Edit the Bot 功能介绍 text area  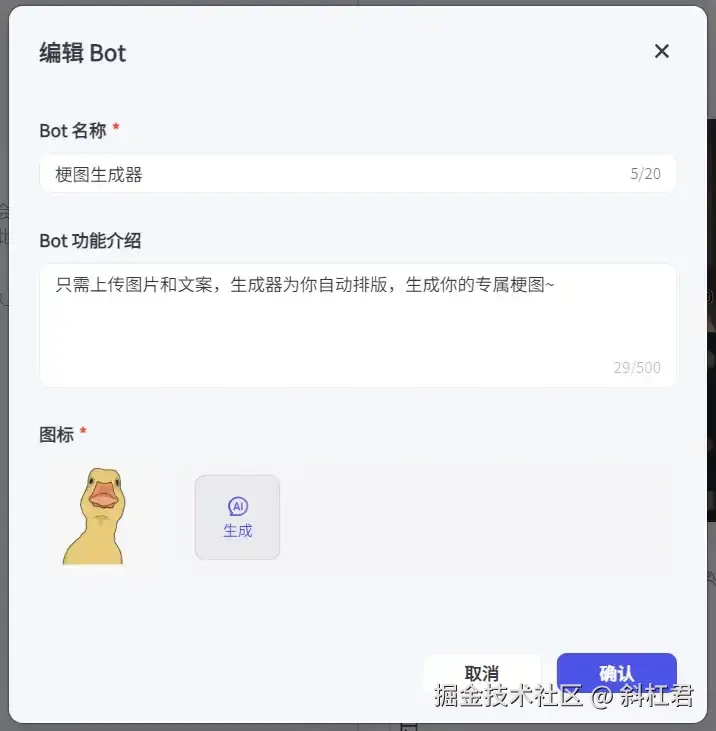click(x=357, y=324)
